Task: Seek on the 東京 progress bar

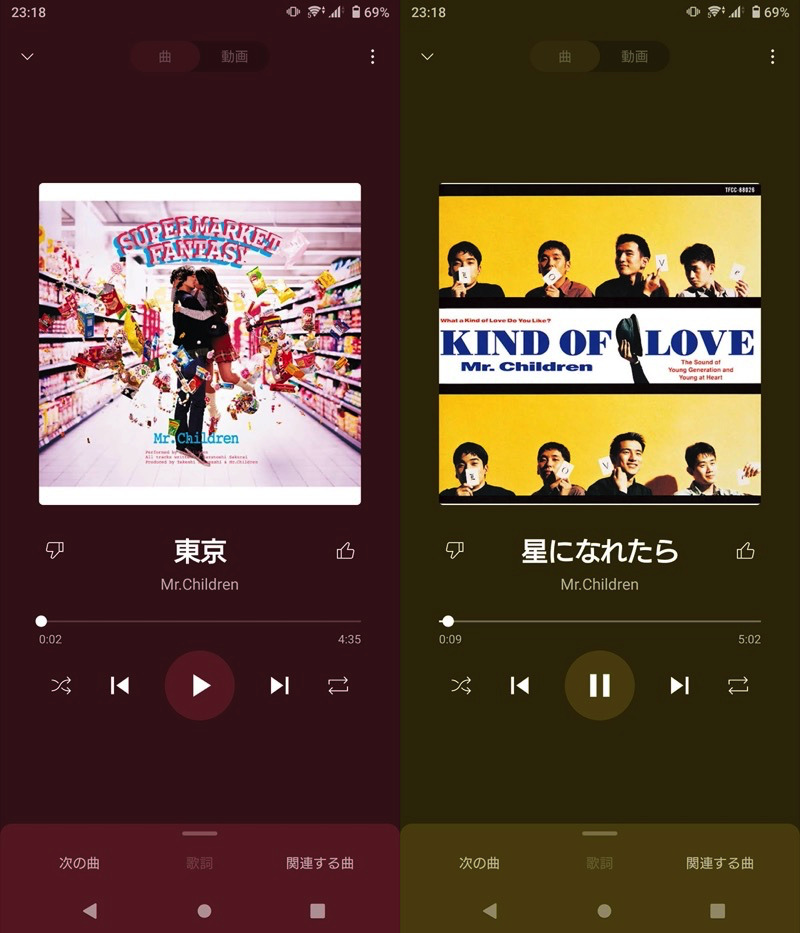Action: click(x=200, y=621)
